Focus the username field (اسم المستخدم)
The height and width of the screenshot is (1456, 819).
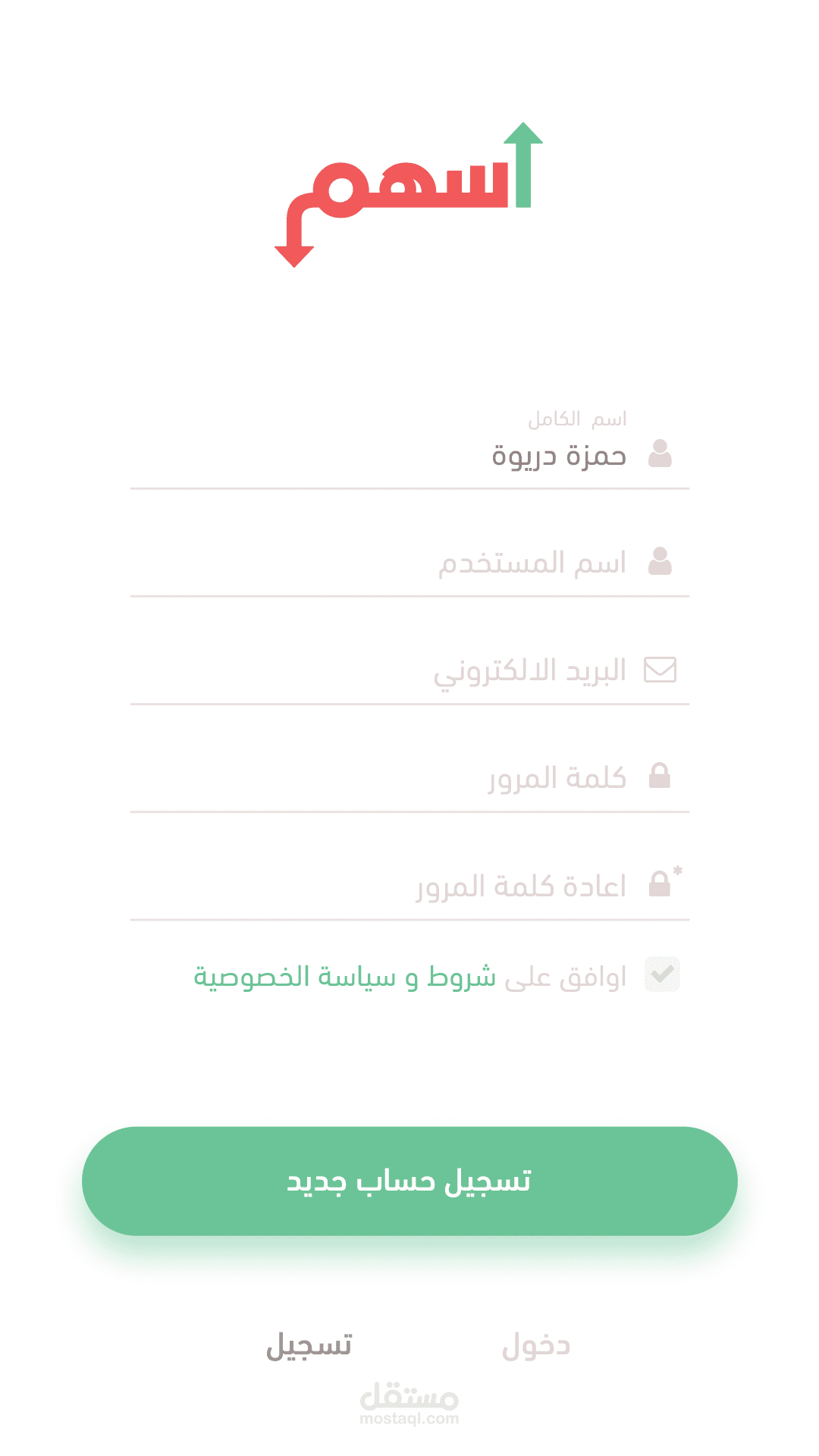[x=409, y=563]
